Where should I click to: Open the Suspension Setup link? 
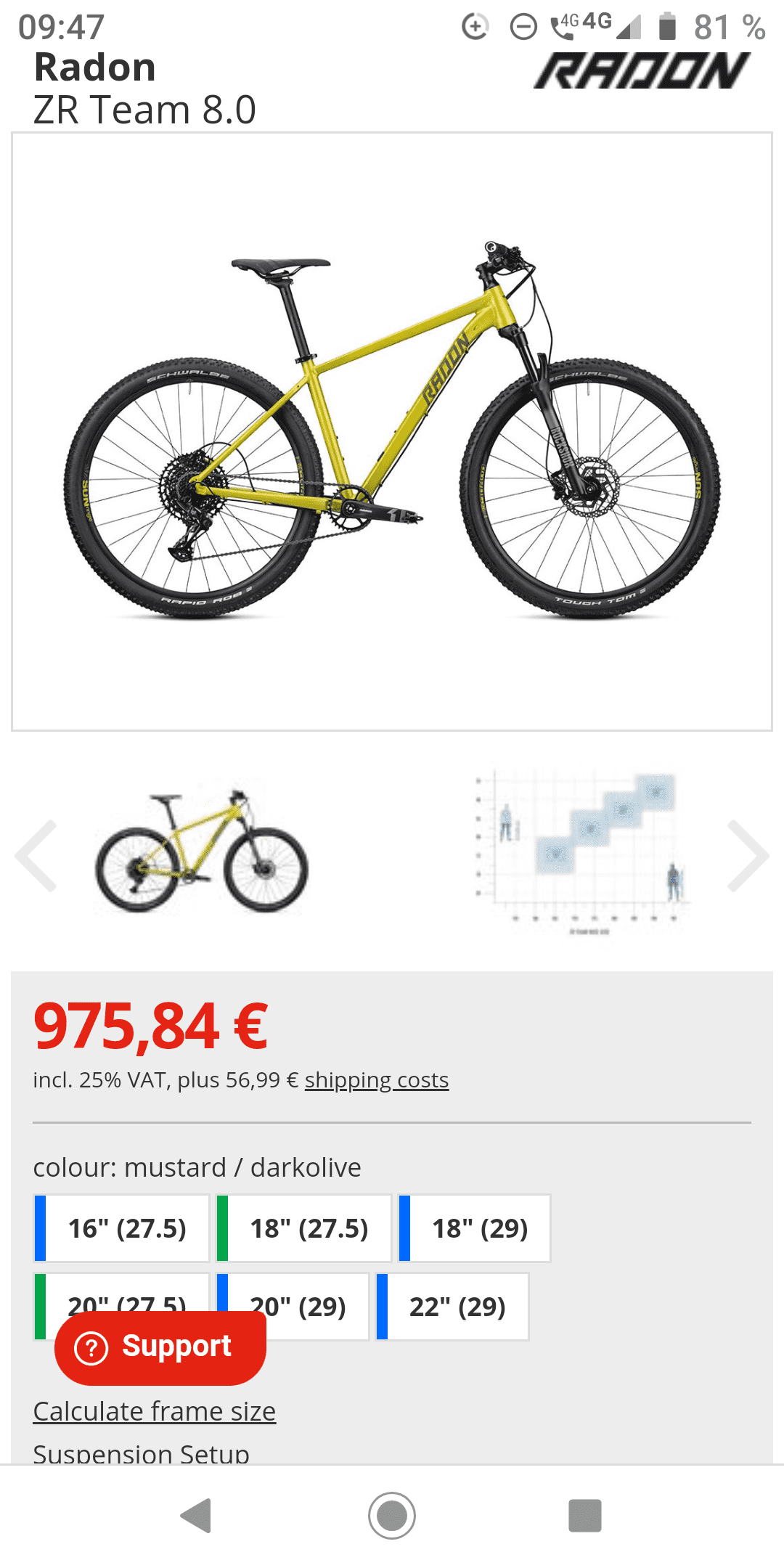click(142, 1452)
